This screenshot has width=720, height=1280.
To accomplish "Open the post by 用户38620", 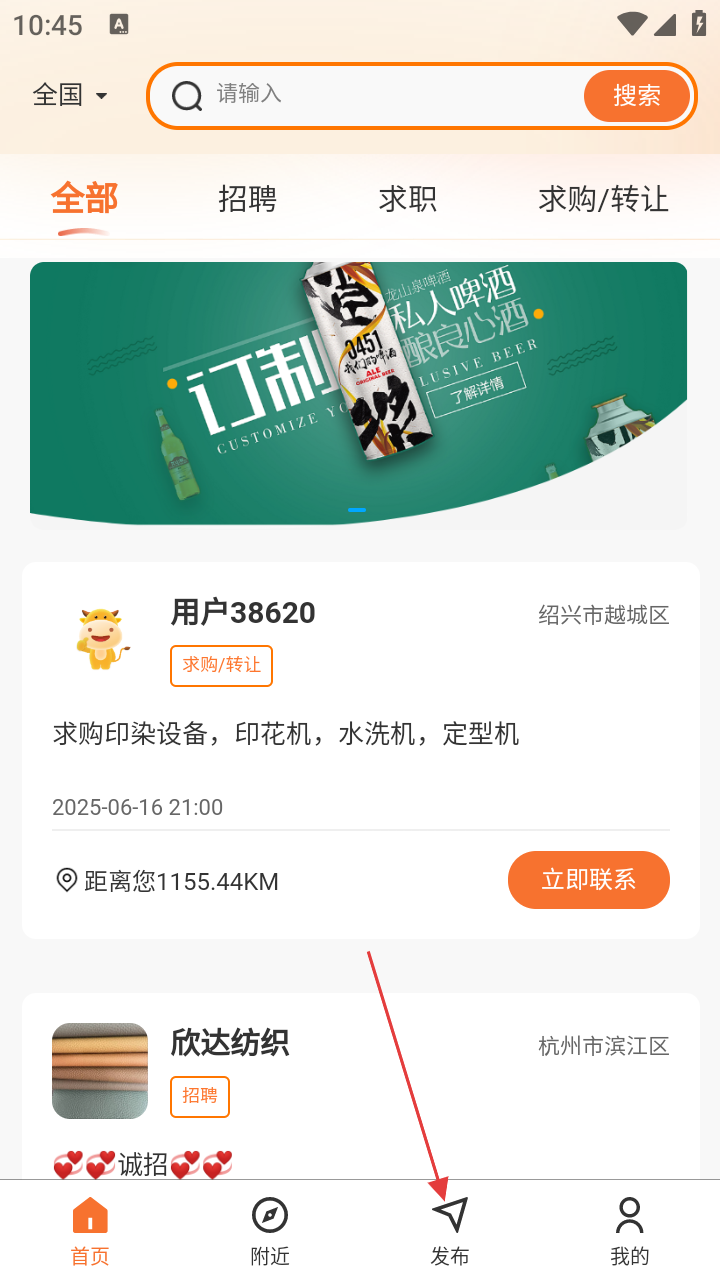I will 360,734.
